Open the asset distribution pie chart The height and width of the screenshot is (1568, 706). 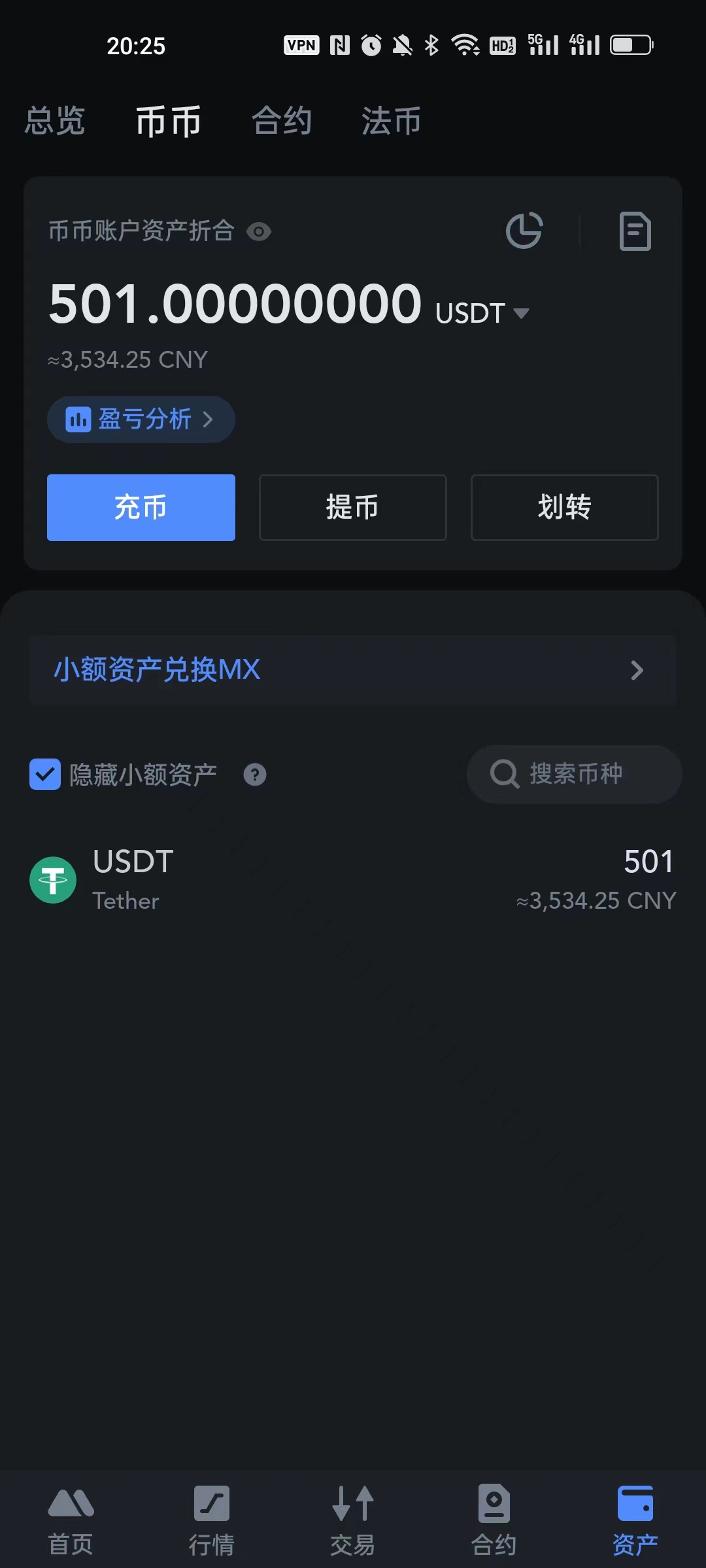[524, 231]
